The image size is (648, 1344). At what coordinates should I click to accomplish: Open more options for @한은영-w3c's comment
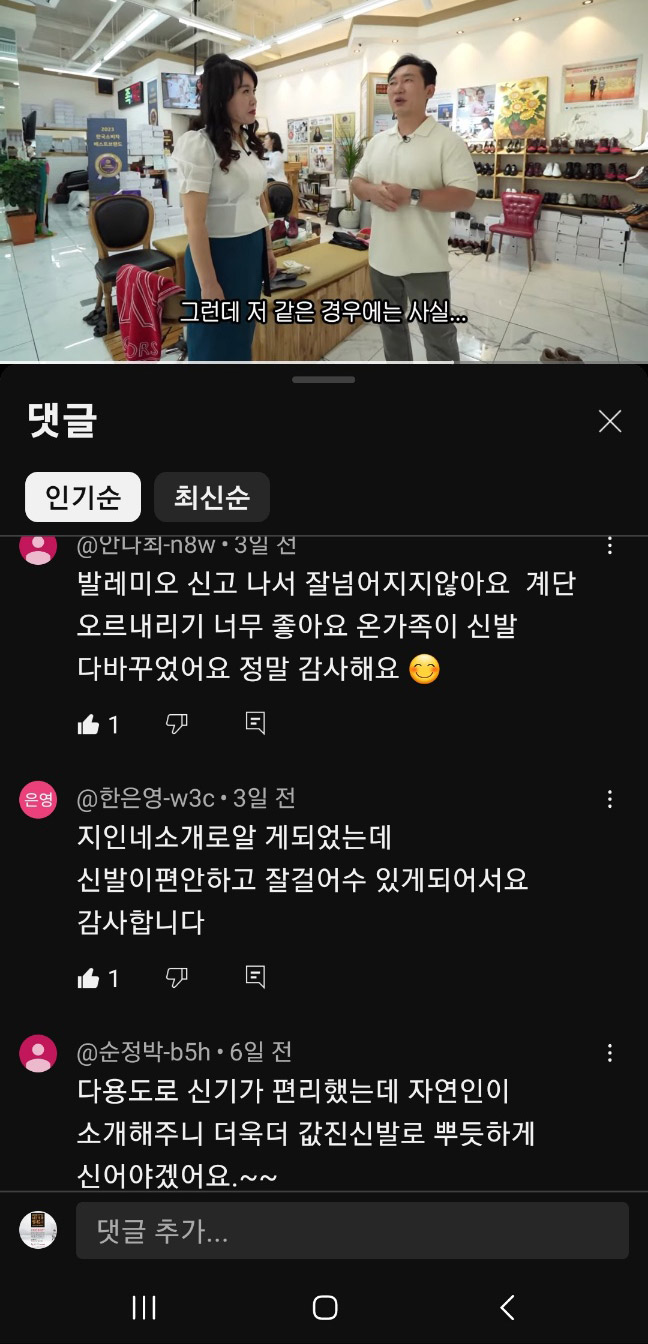(610, 799)
